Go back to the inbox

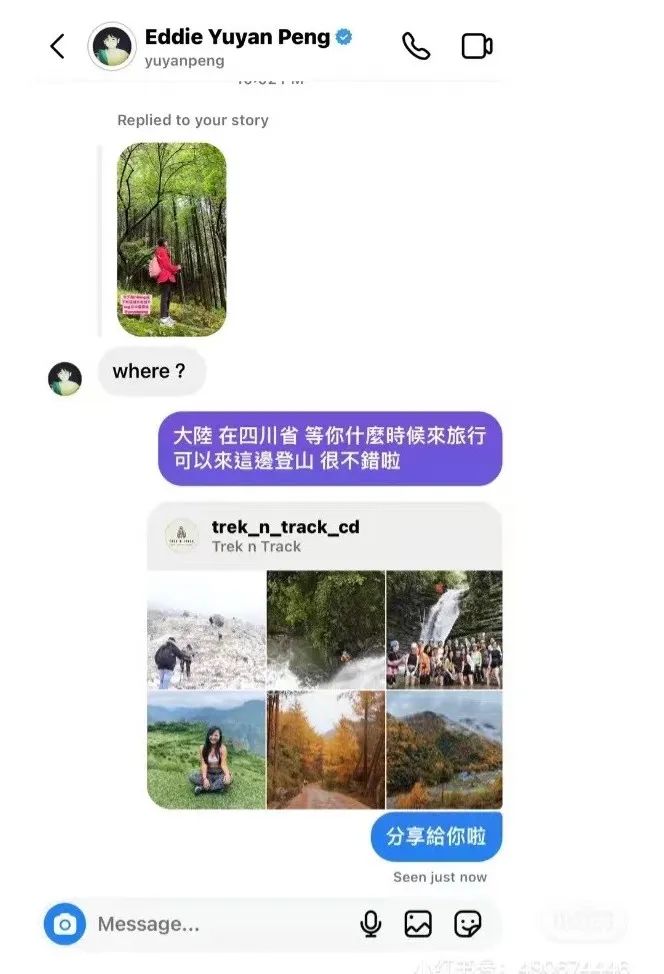click(57, 46)
